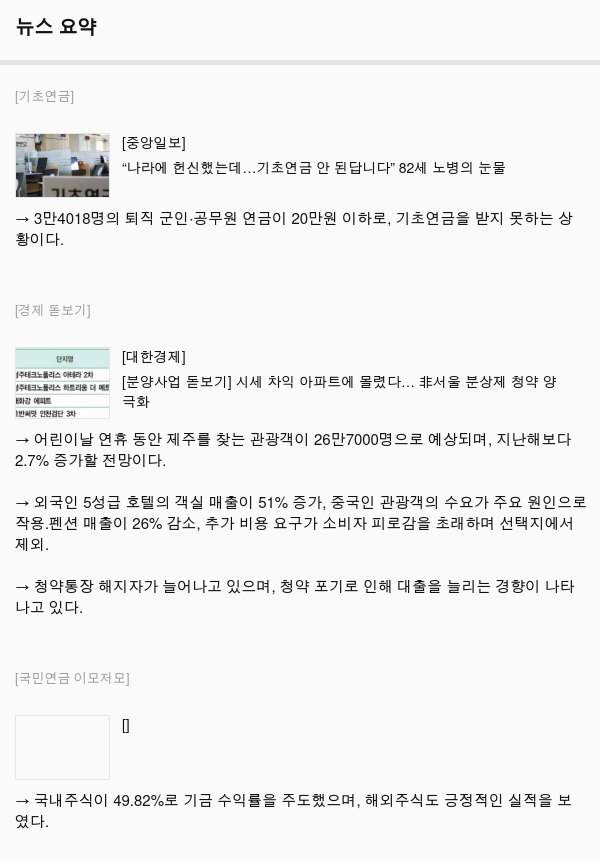Open the 대한경제 분양사업 돋보기 article
The width and height of the screenshot is (600, 861).
click(338, 391)
